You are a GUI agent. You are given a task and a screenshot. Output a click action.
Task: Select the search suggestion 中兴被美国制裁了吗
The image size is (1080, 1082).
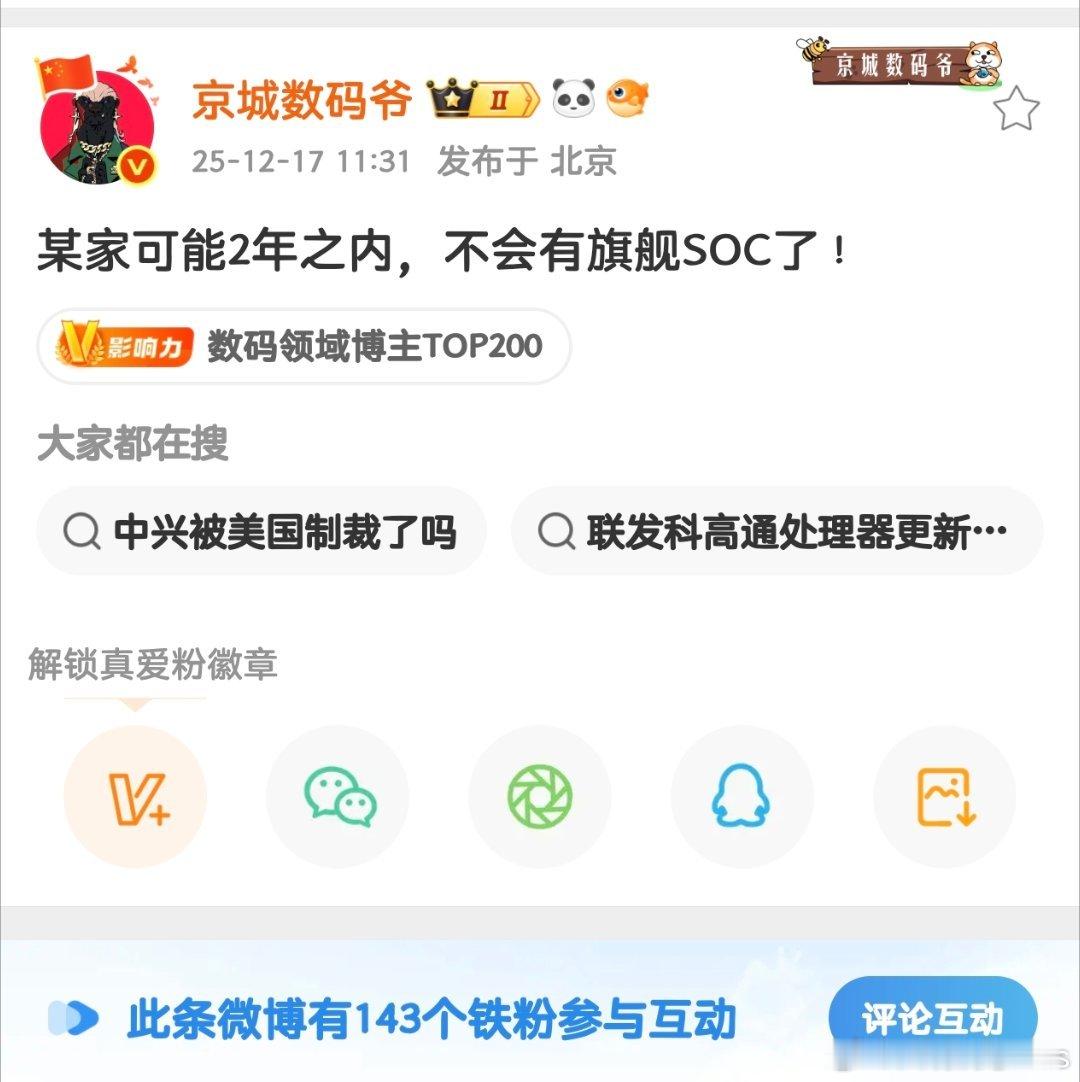pyautogui.click(x=262, y=532)
